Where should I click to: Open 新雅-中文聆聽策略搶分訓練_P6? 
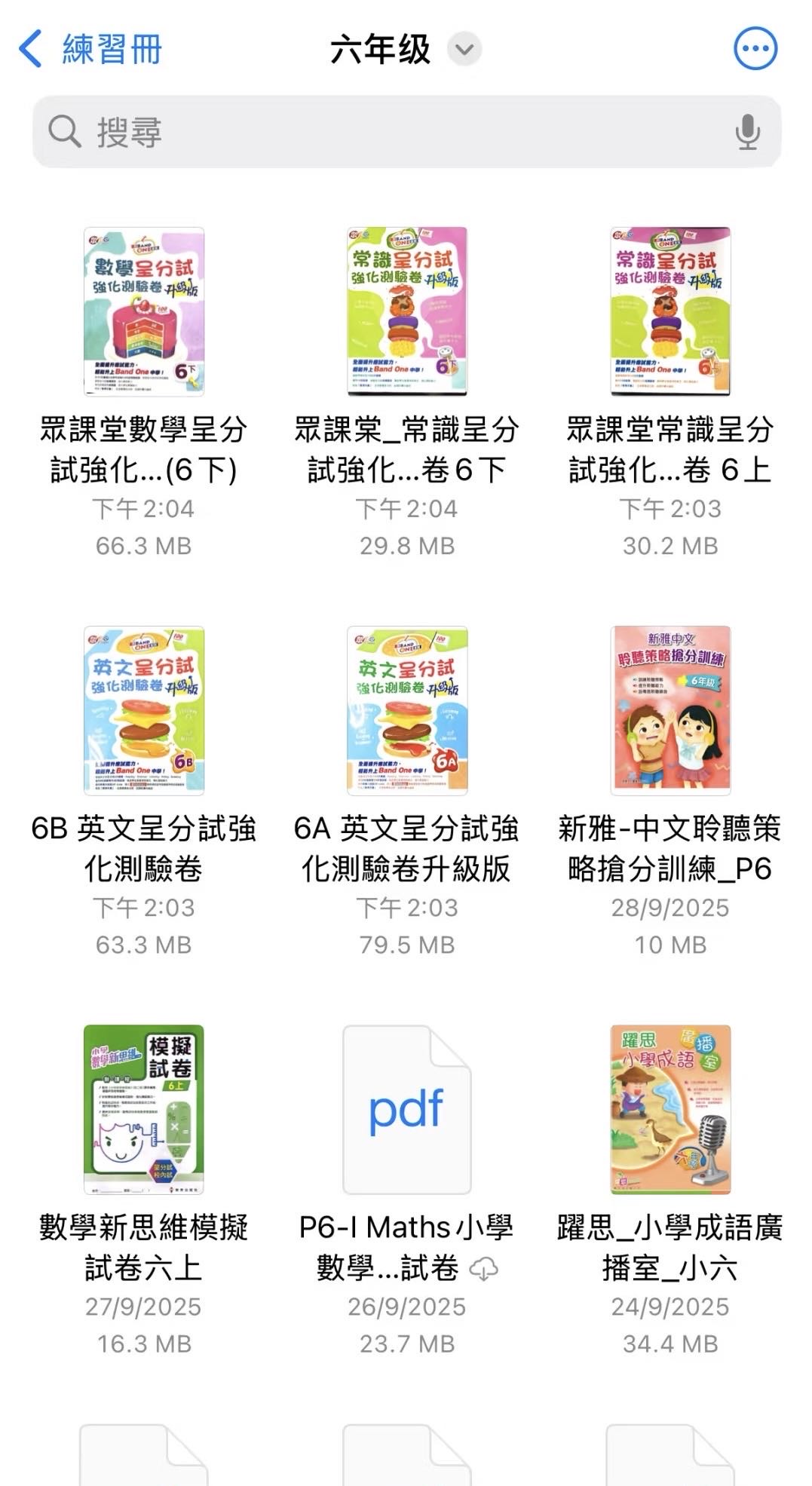pyautogui.click(x=670, y=710)
